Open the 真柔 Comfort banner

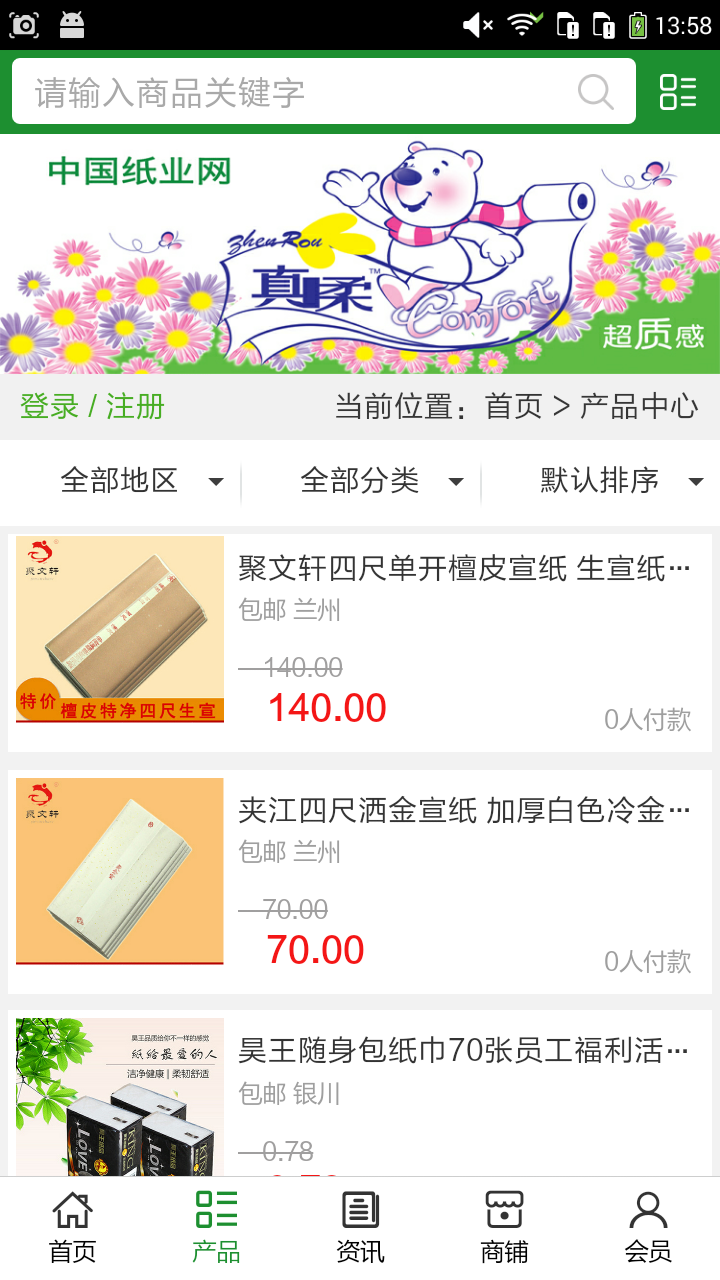pyautogui.click(x=360, y=255)
